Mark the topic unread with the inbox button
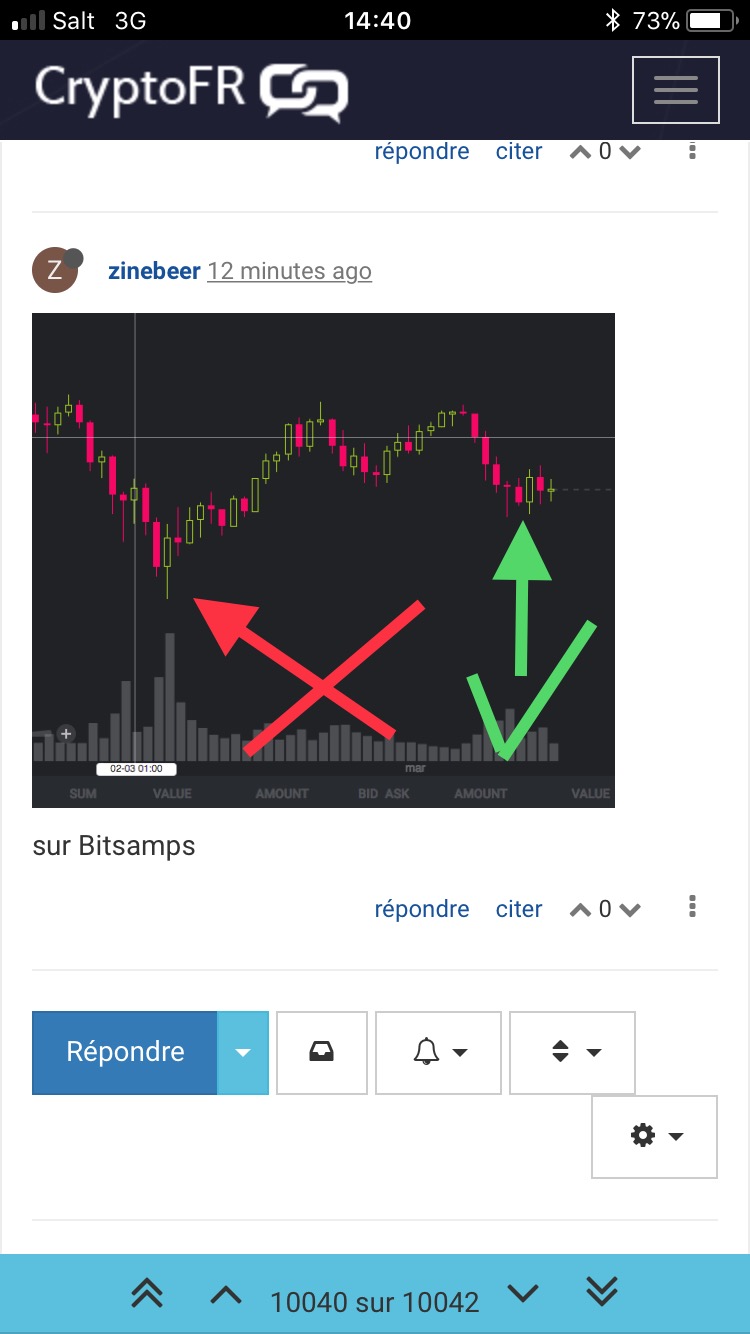The height and width of the screenshot is (1334, 750). 321,1052
